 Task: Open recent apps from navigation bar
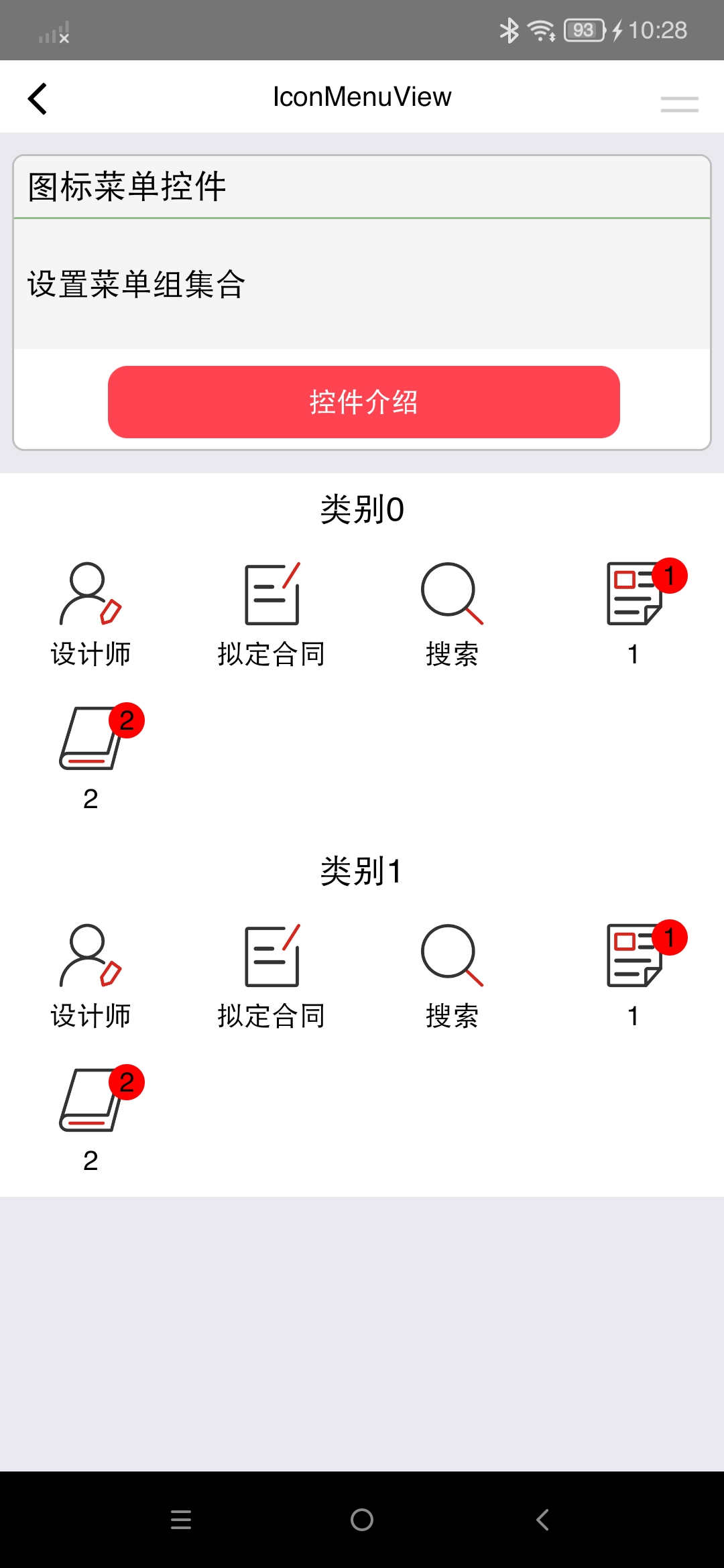pos(181,1520)
